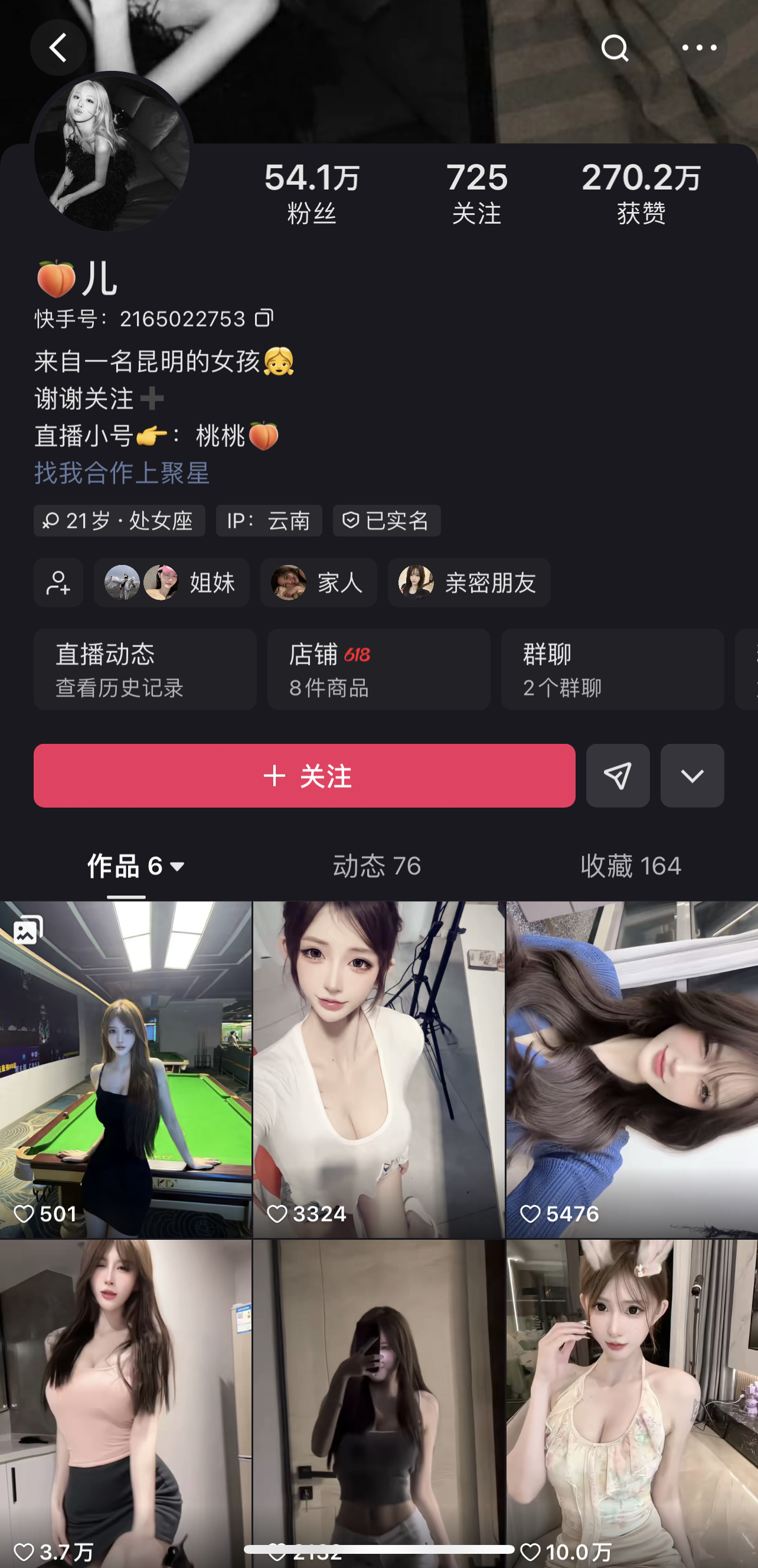Viewport: 758px width, 1568px height.
Task: Open the 群聊 card with 2个群聊
Action: (x=613, y=669)
